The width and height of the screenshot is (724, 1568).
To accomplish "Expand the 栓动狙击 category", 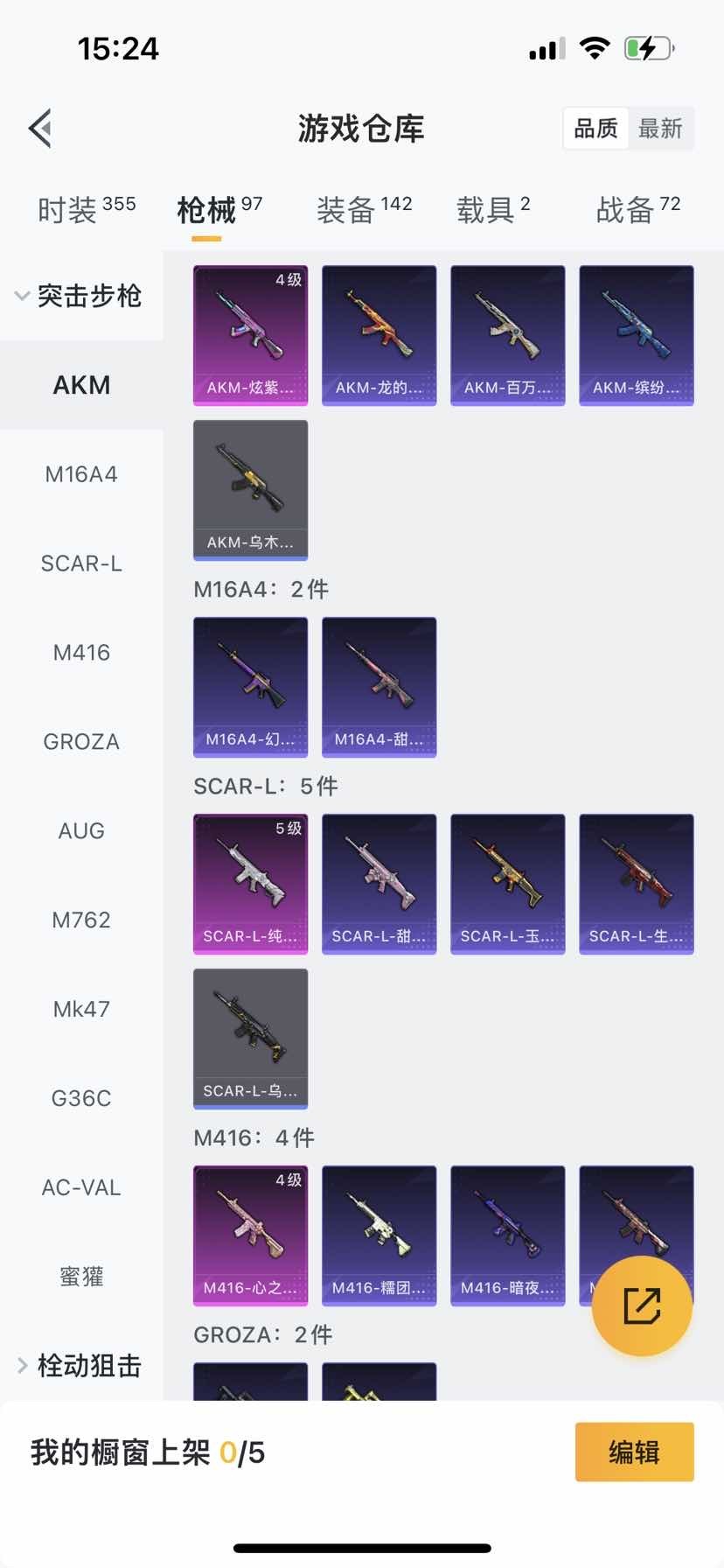I will [80, 1365].
